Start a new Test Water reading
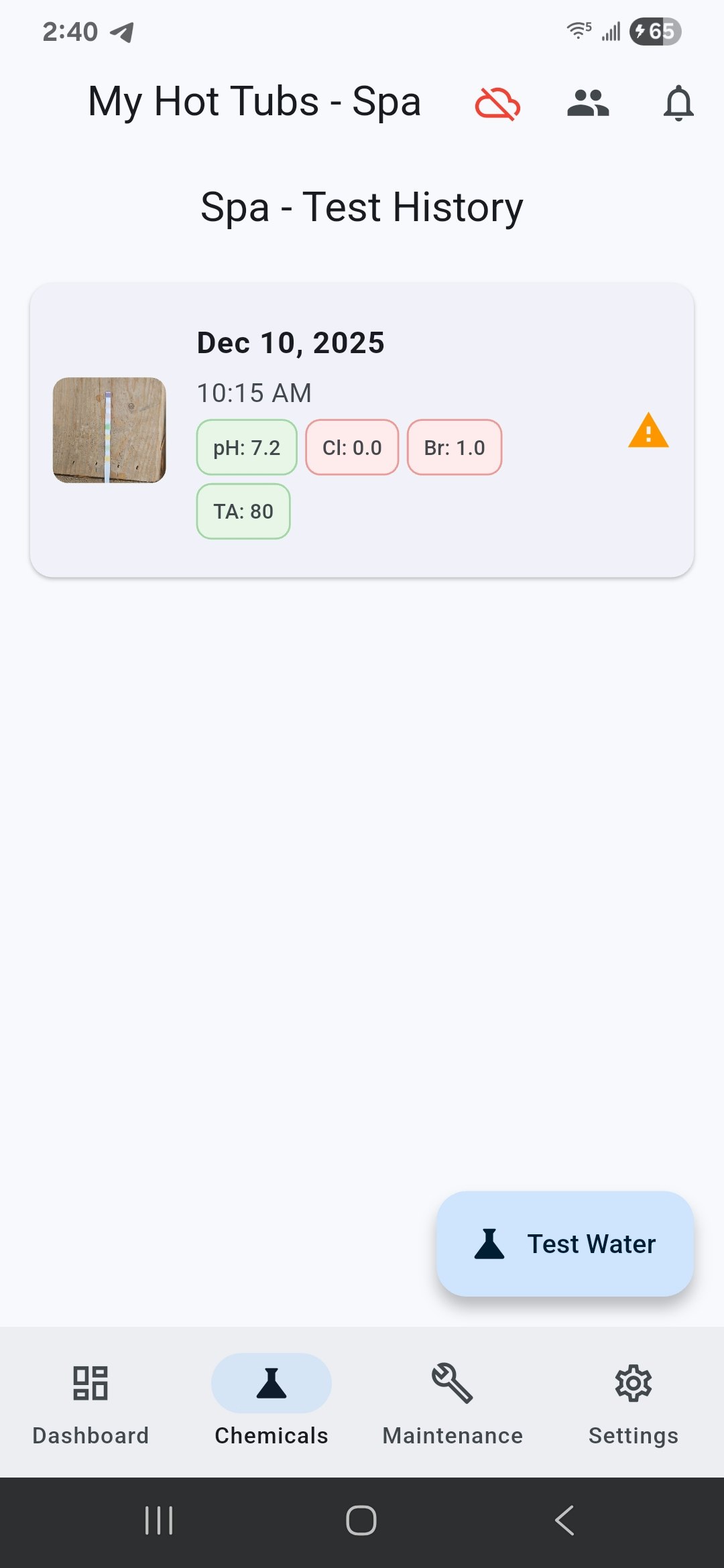This screenshot has height=1568, width=724. tap(565, 1244)
